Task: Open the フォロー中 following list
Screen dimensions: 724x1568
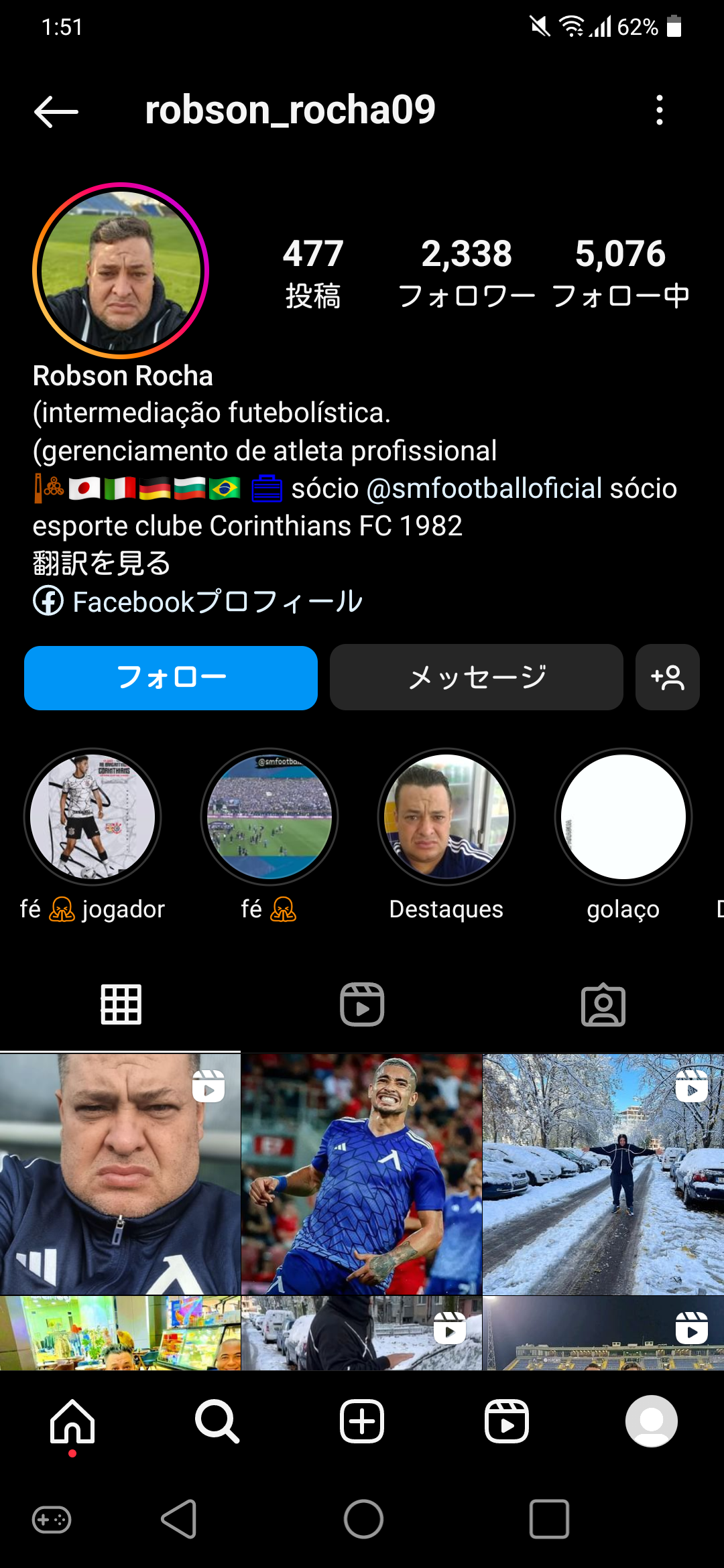Action: (620, 273)
